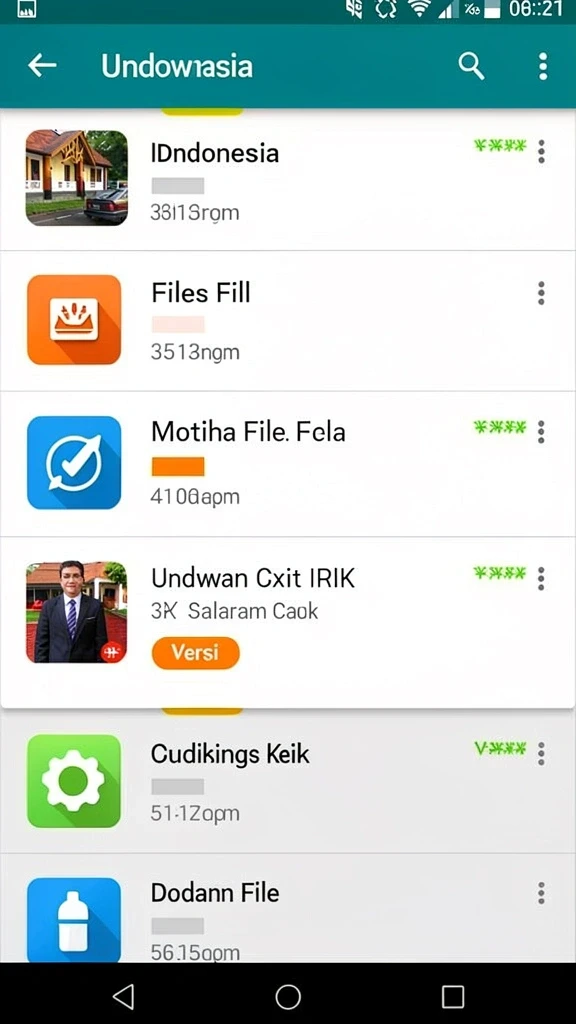The height and width of the screenshot is (1024, 576).
Task: Go to the system home screen
Action: coord(288,997)
